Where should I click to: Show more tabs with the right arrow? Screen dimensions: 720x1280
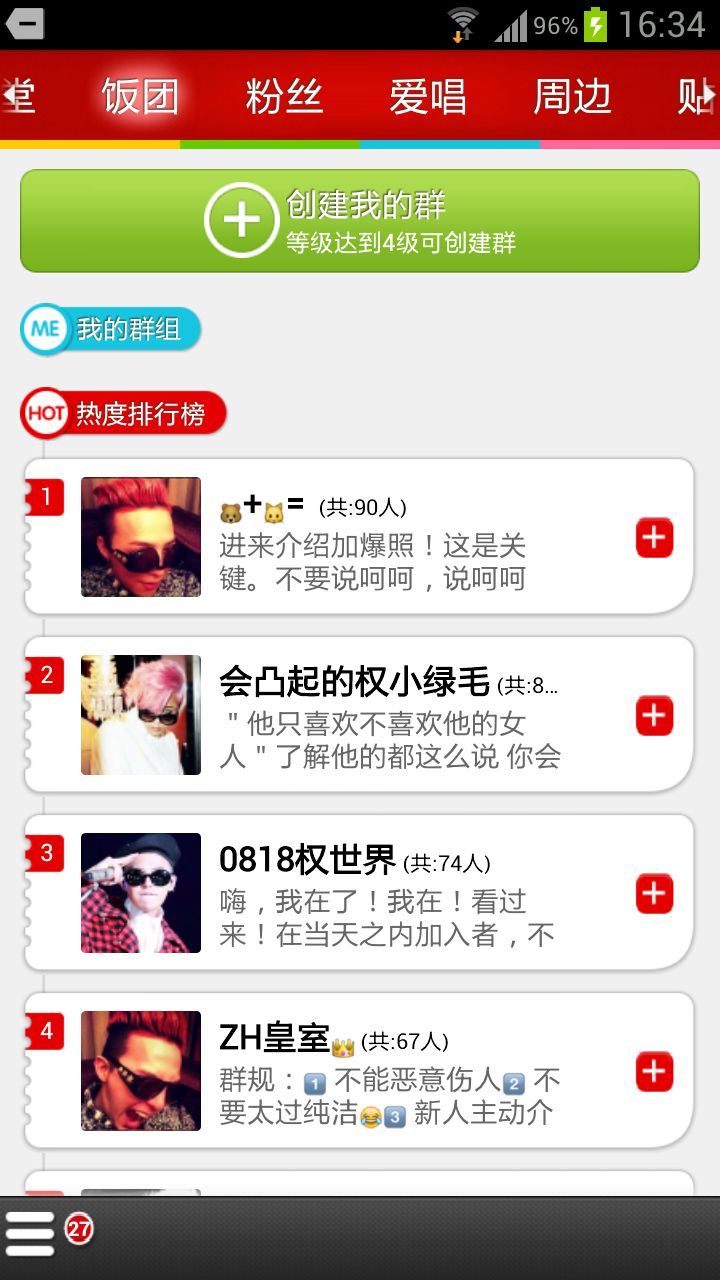tap(710, 94)
